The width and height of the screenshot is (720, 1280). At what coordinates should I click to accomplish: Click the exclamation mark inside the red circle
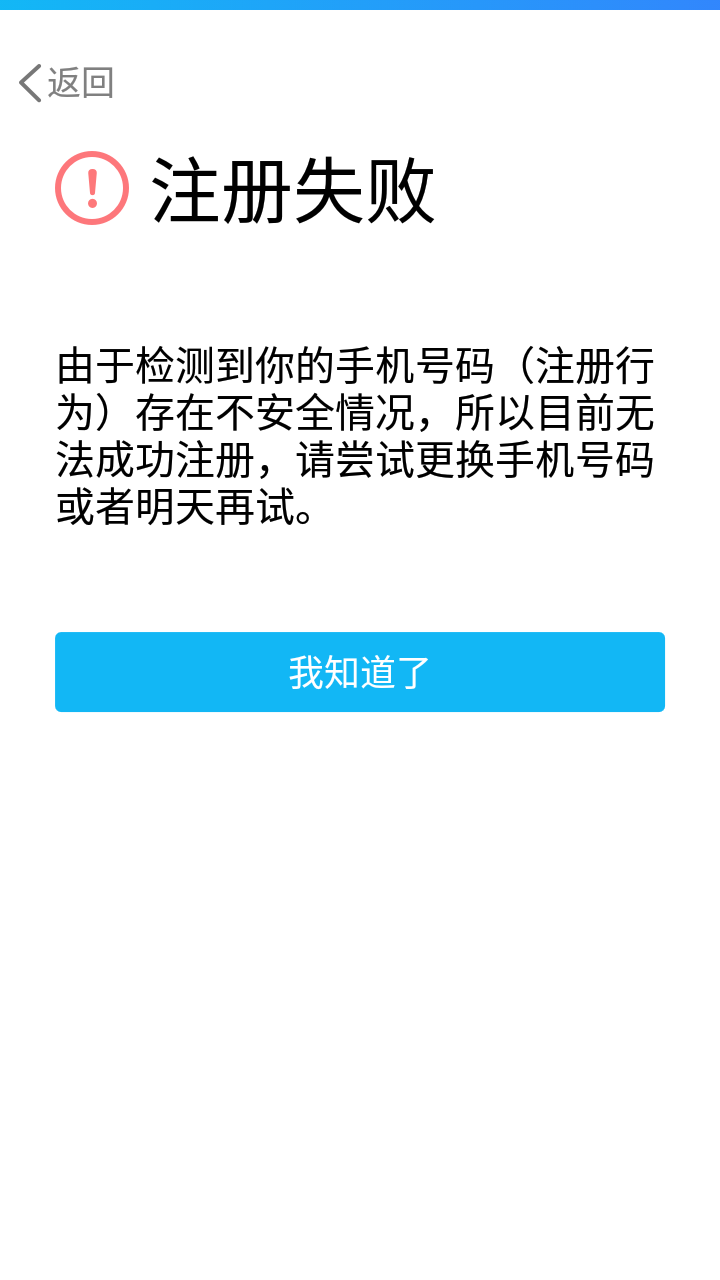91,190
